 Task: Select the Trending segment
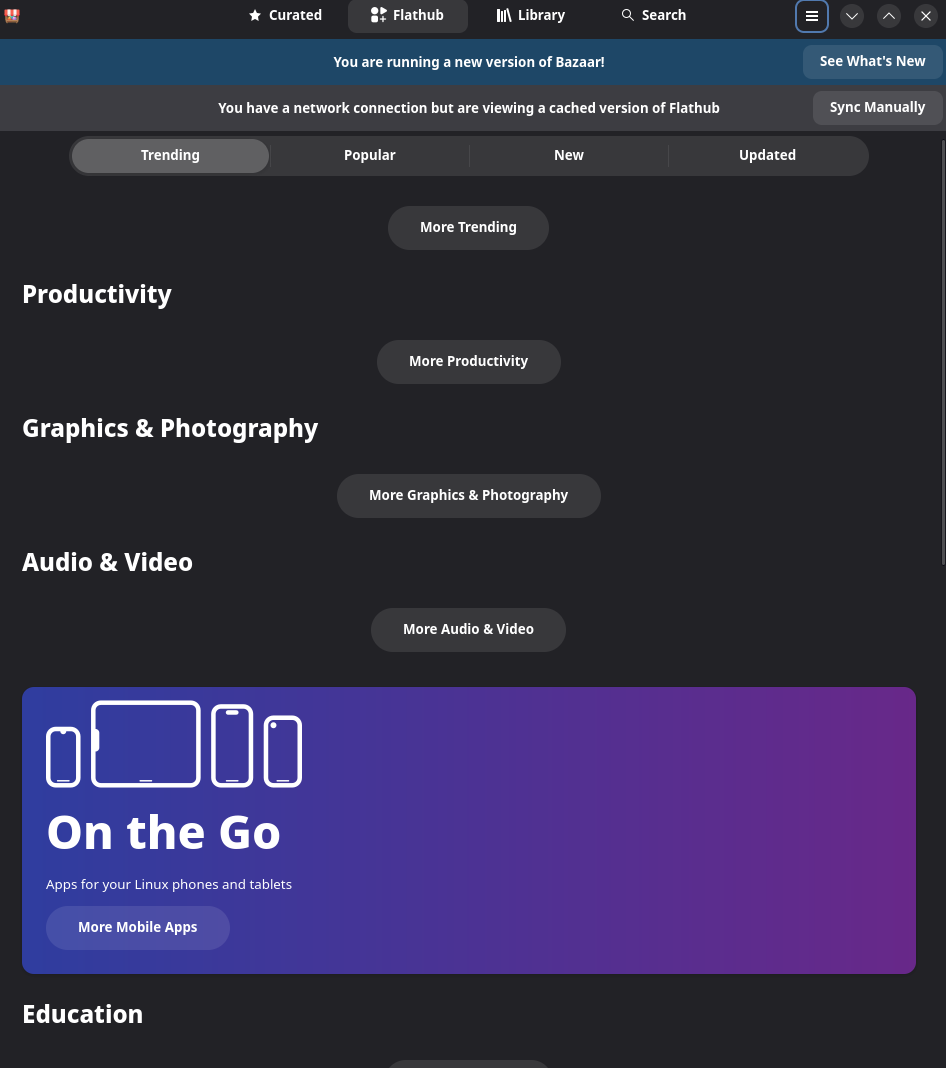pos(170,156)
